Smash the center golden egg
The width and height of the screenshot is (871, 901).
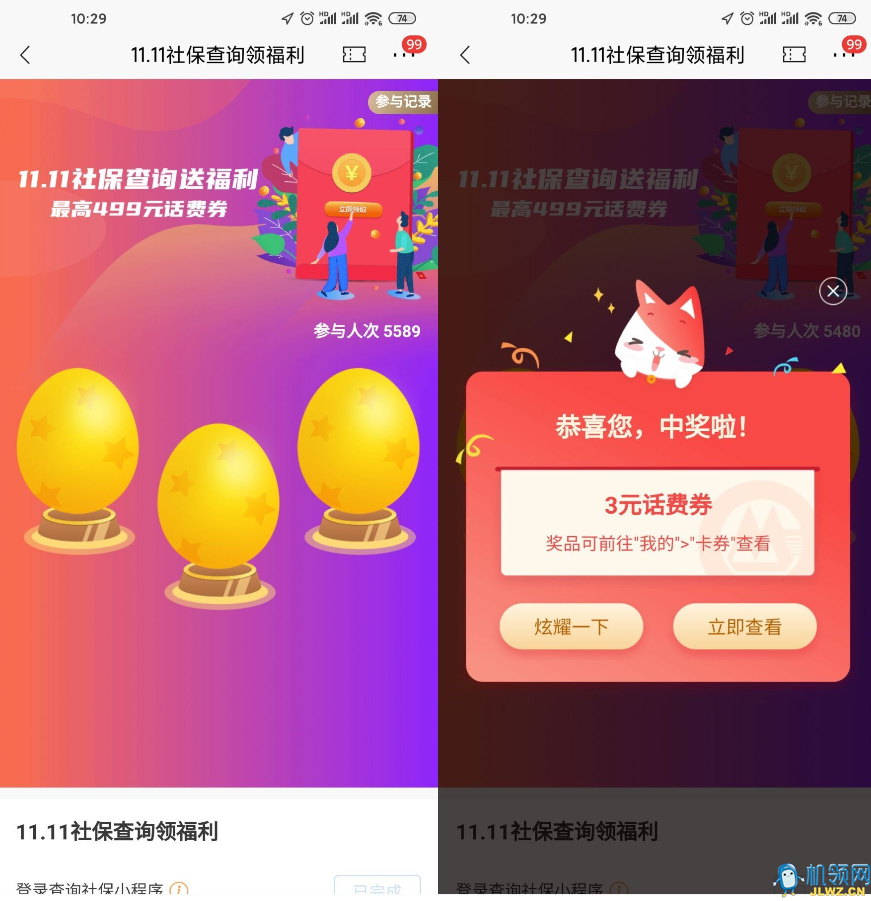coord(218,497)
